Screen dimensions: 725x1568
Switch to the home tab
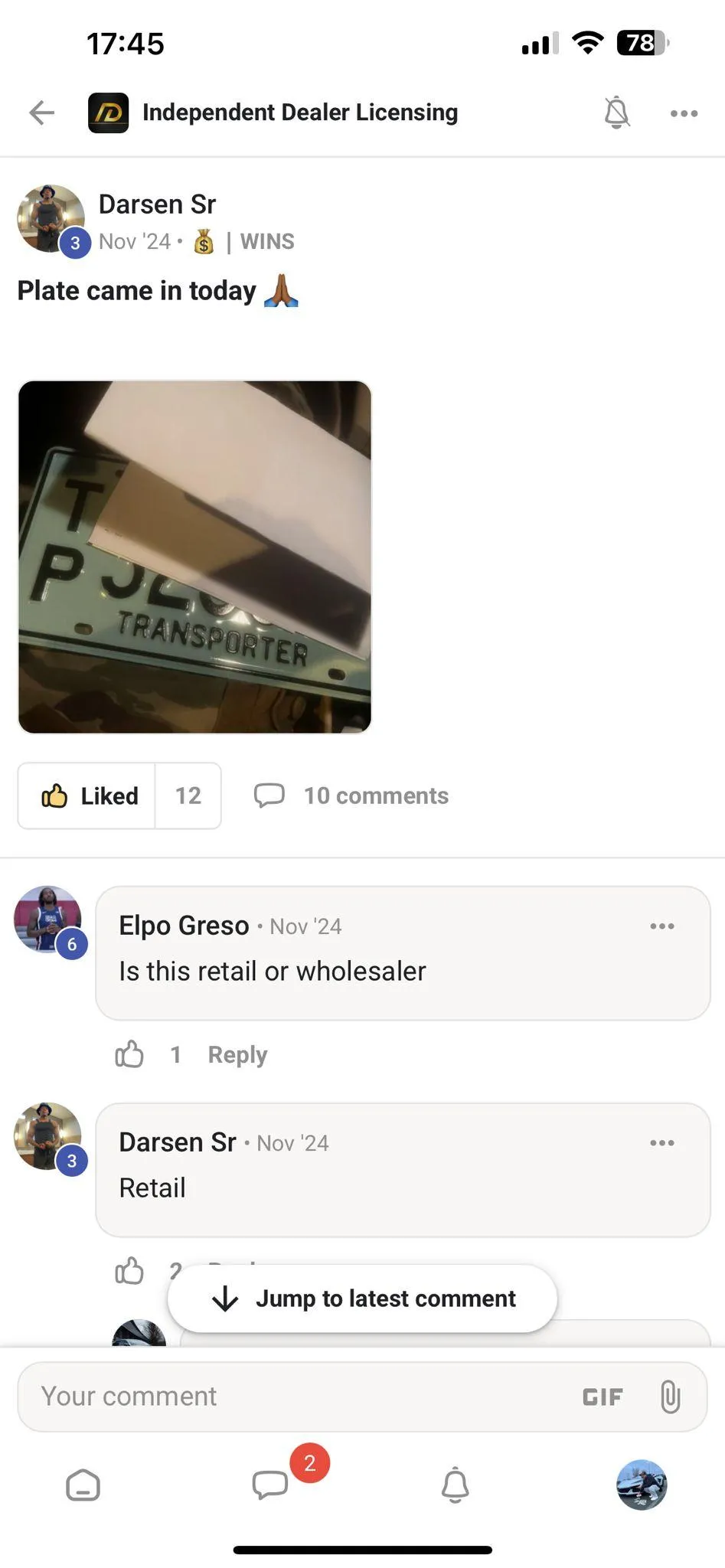coord(83,1485)
